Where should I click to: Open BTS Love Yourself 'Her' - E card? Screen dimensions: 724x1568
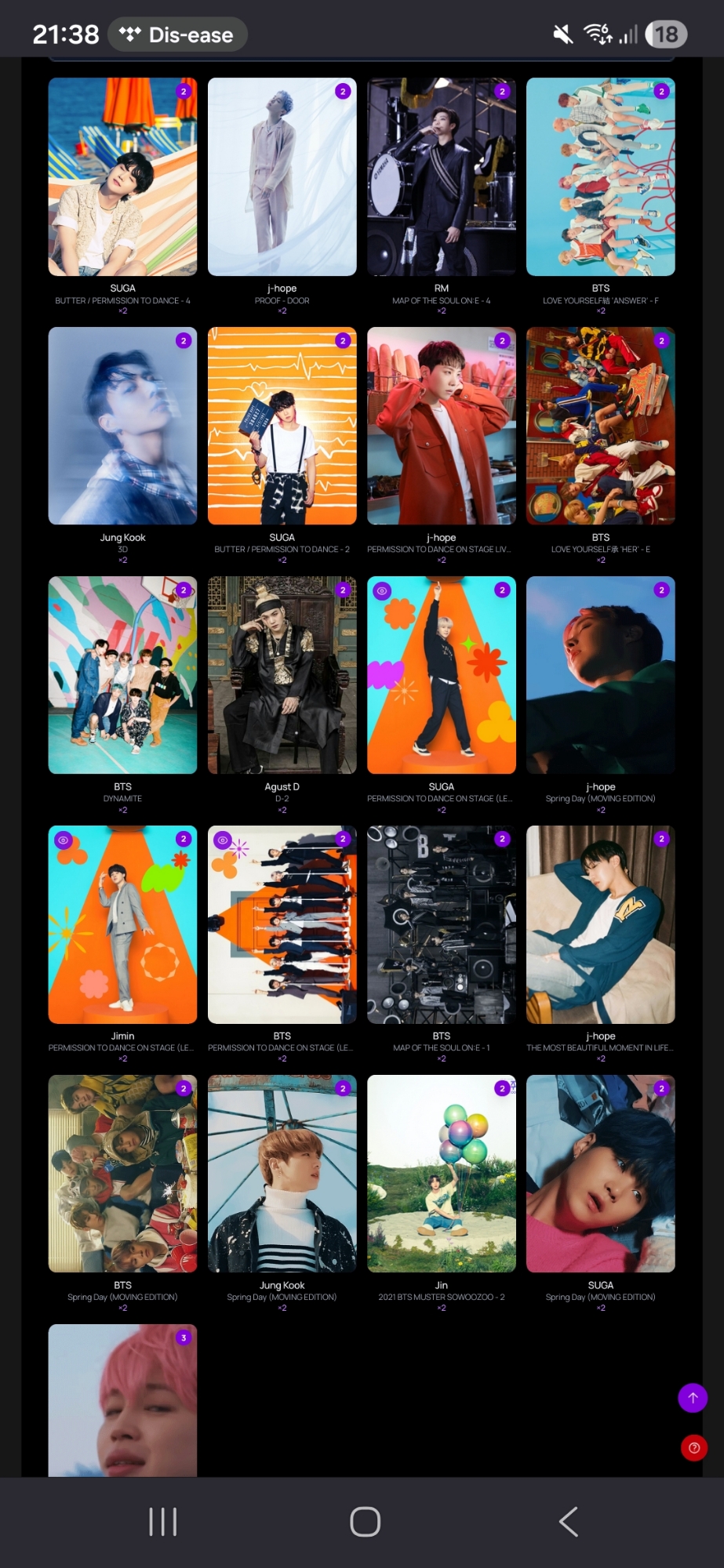point(601,426)
